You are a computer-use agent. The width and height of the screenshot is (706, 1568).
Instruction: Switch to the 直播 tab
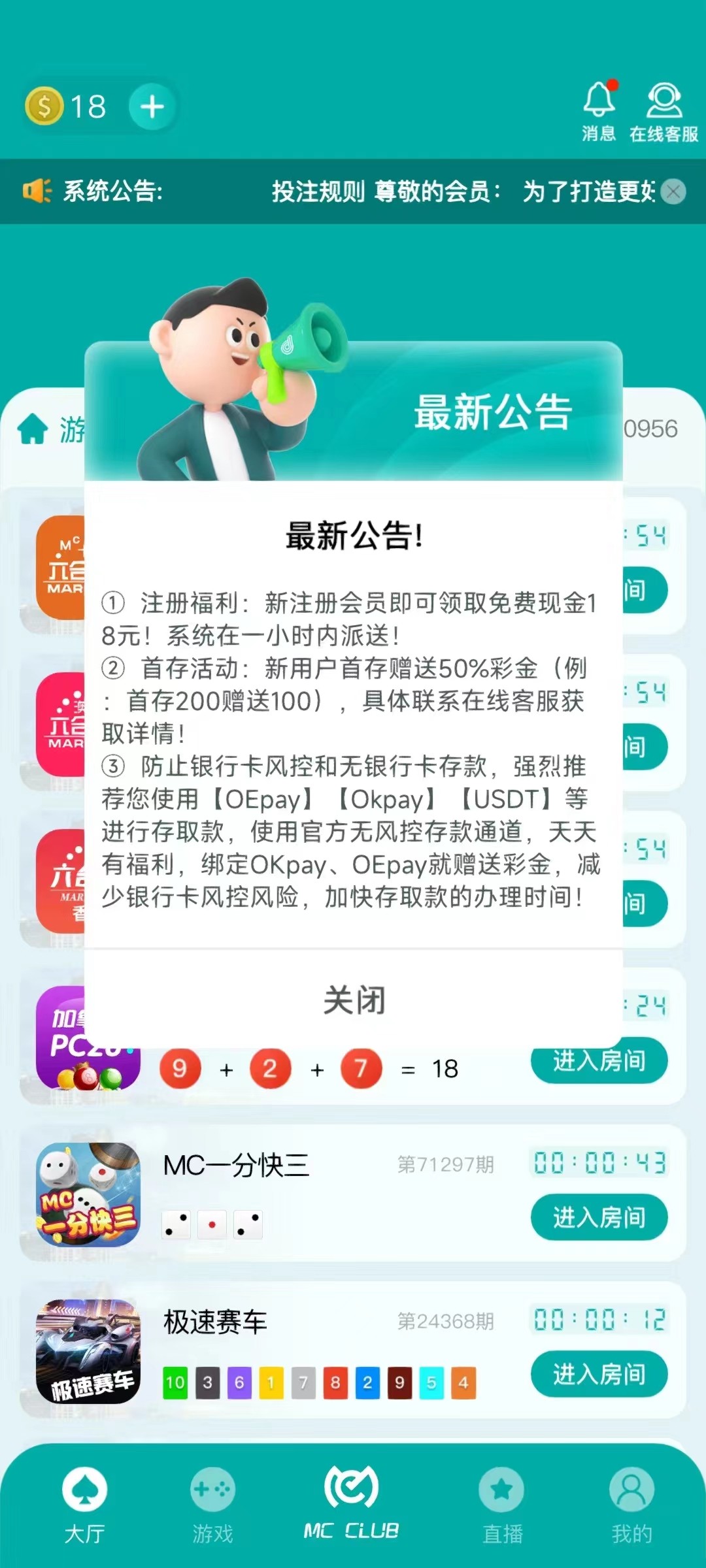[502, 1503]
